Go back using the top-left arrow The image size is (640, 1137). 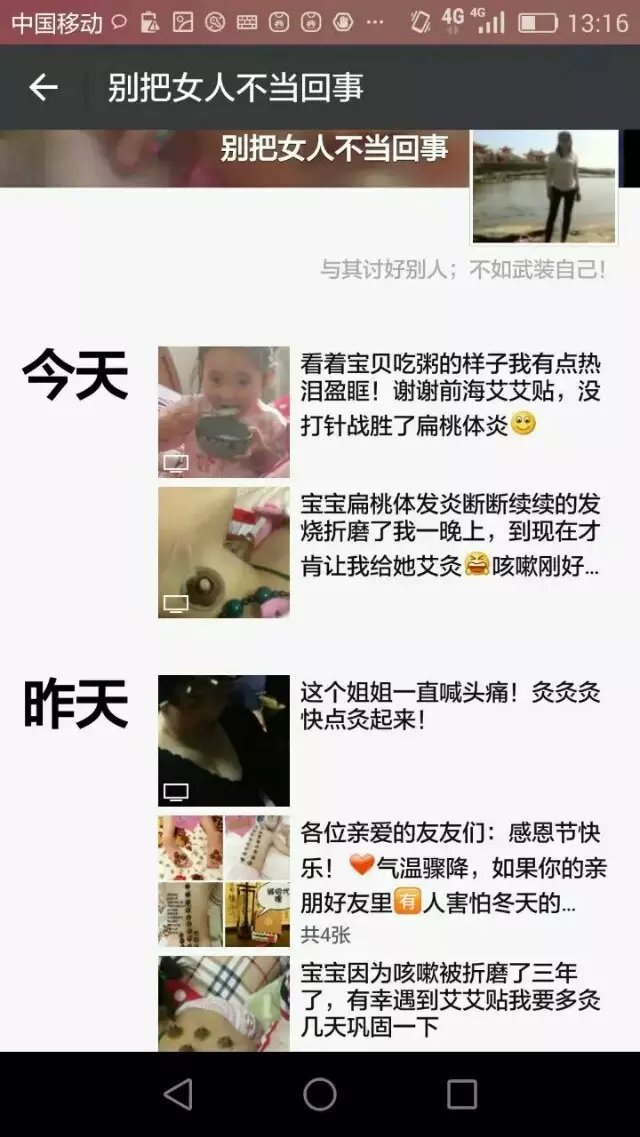[43, 88]
